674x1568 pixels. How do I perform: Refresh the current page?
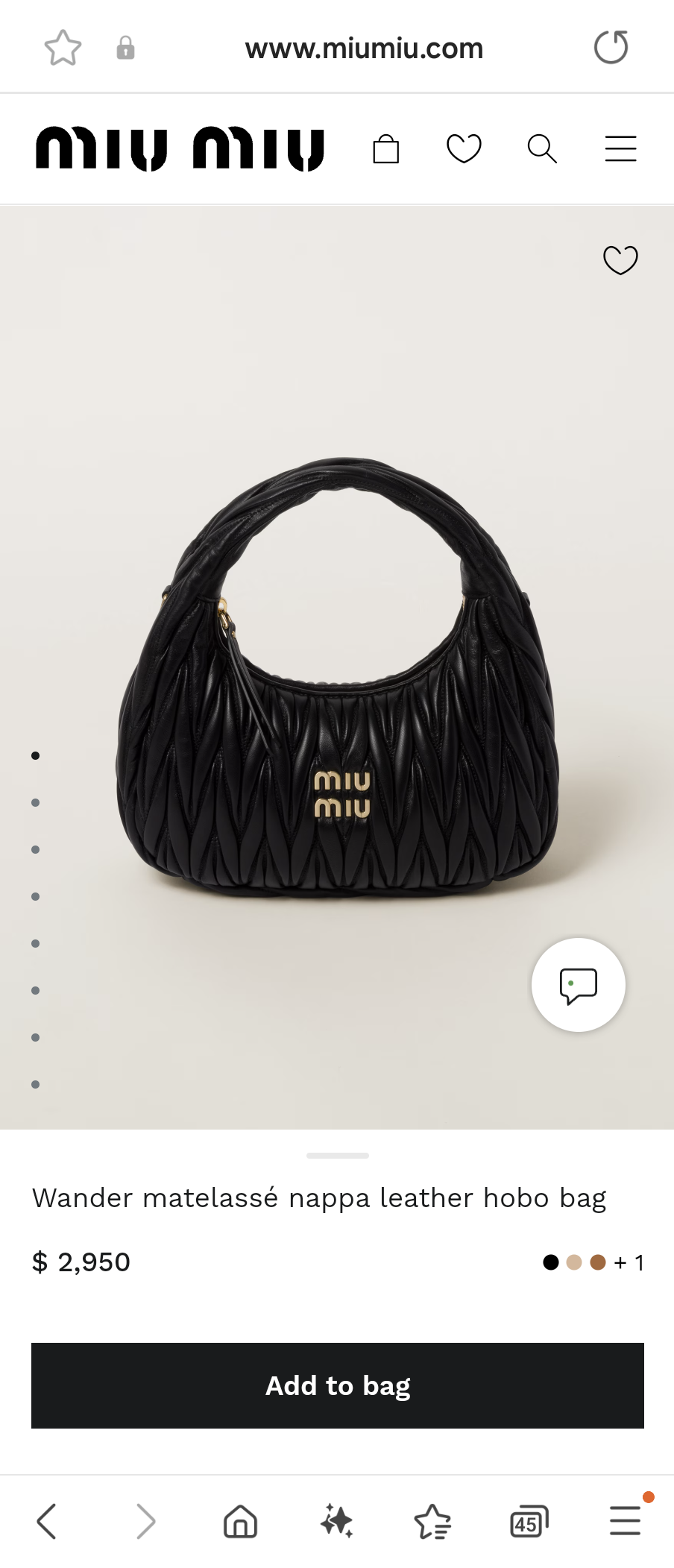tap(611, 47)
